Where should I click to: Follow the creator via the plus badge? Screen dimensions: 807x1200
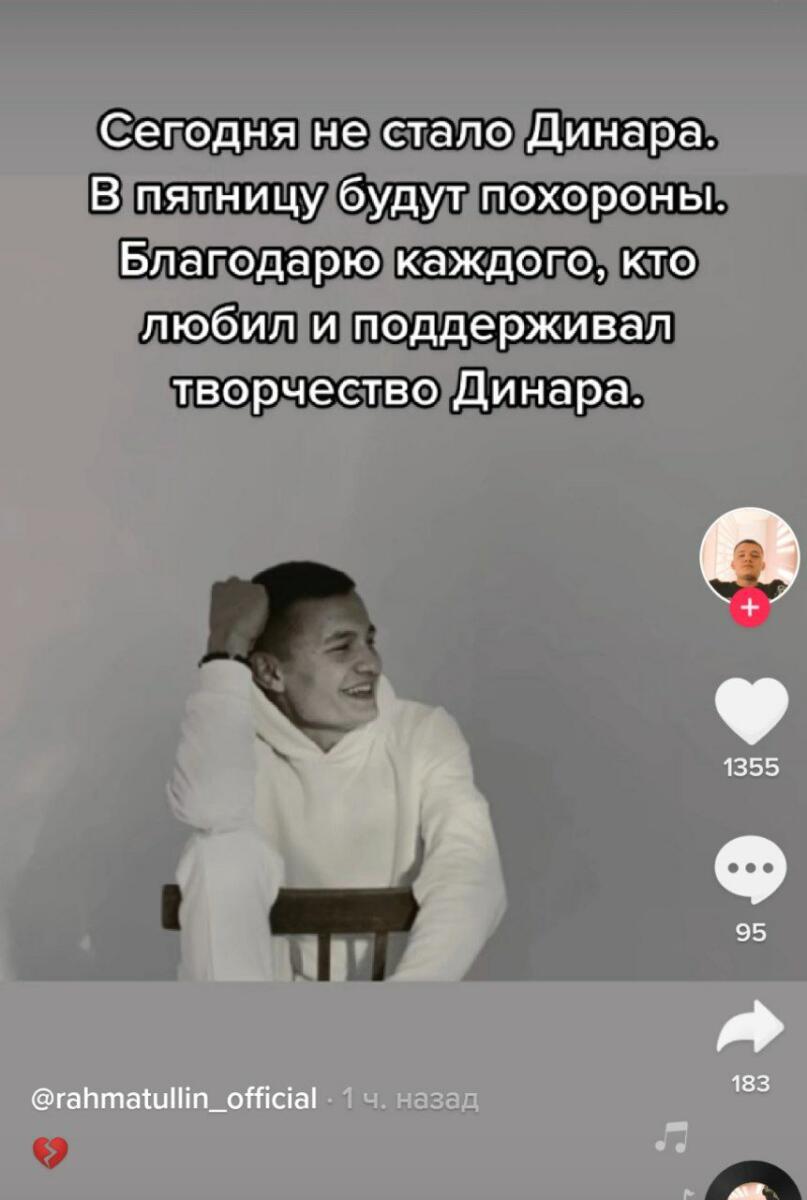click(x=750, y=607)
